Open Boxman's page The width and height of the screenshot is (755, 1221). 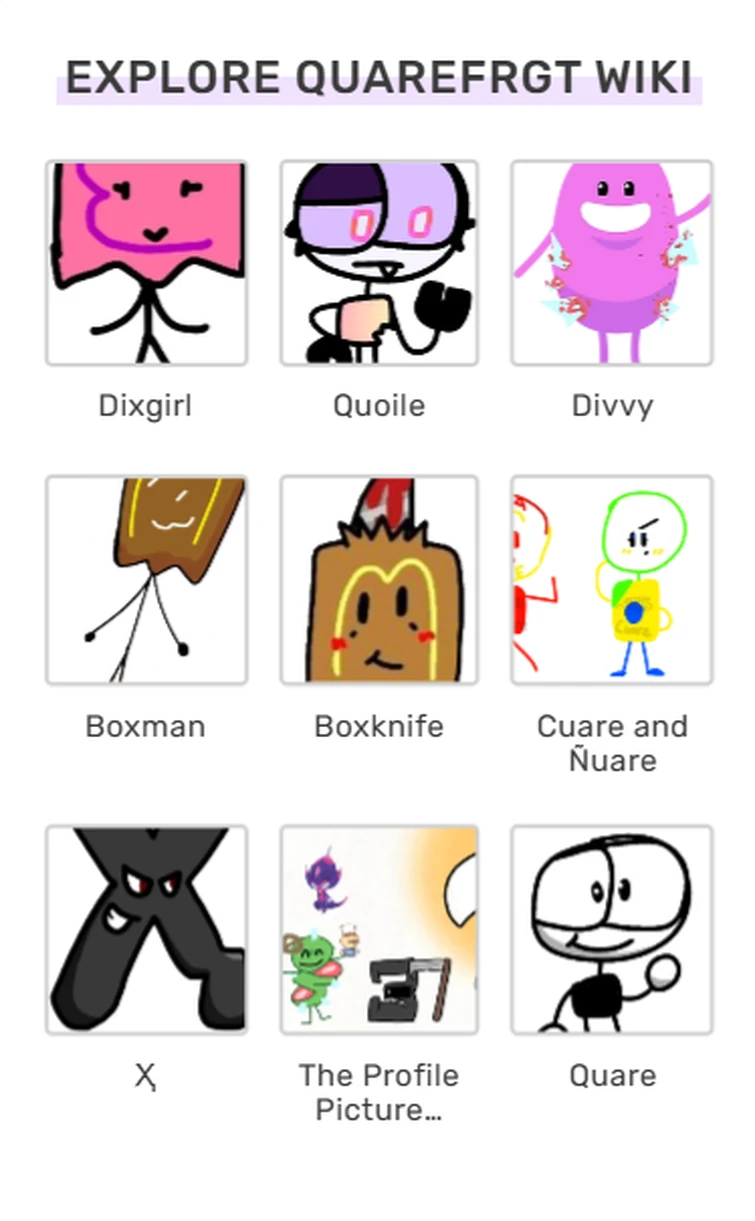146,580
